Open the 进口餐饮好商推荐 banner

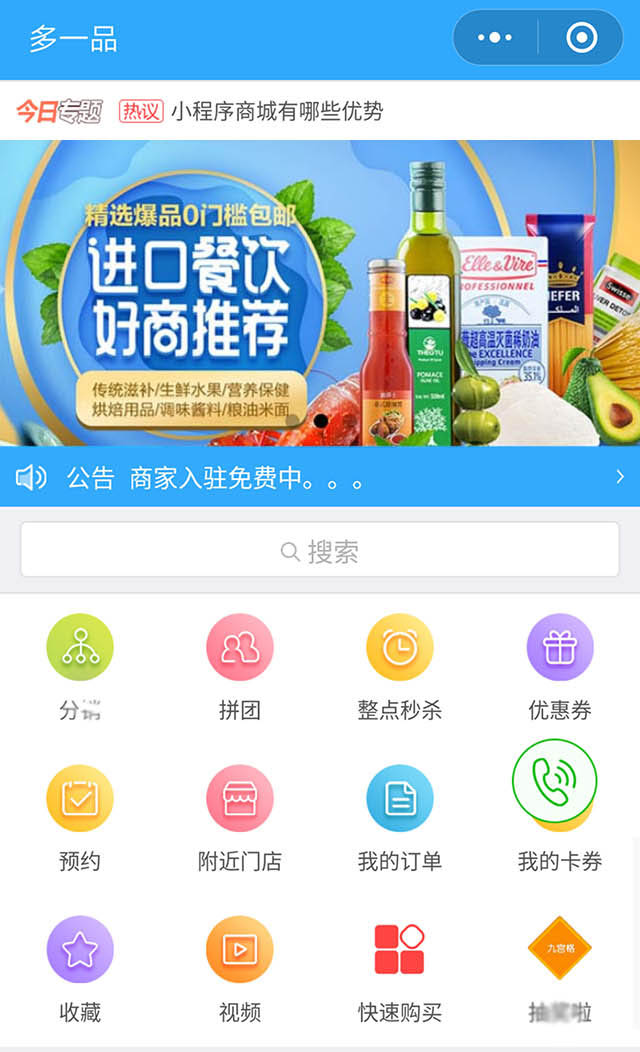[320, 293]
